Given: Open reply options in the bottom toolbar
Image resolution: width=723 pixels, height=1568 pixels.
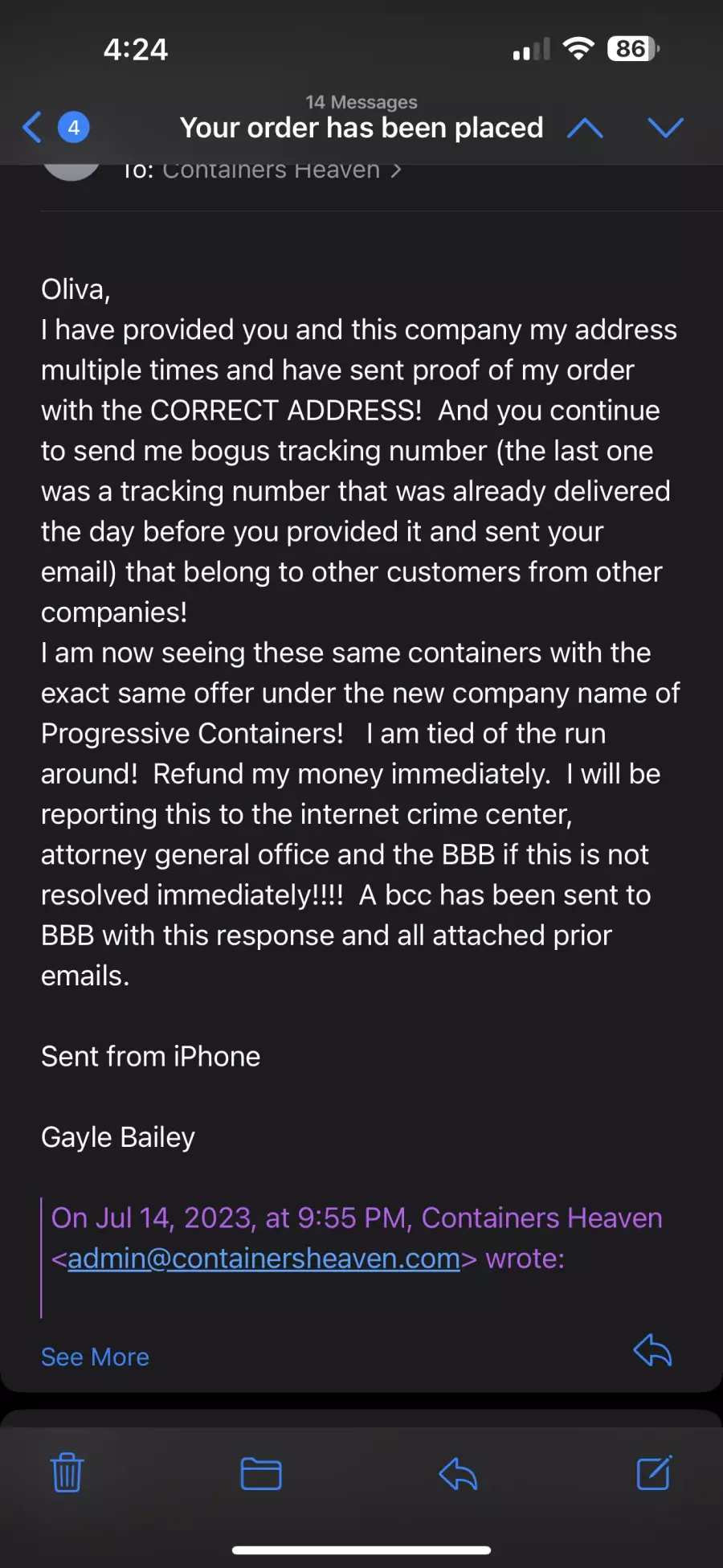Looking at the screenshot, I should [458, 1473].
